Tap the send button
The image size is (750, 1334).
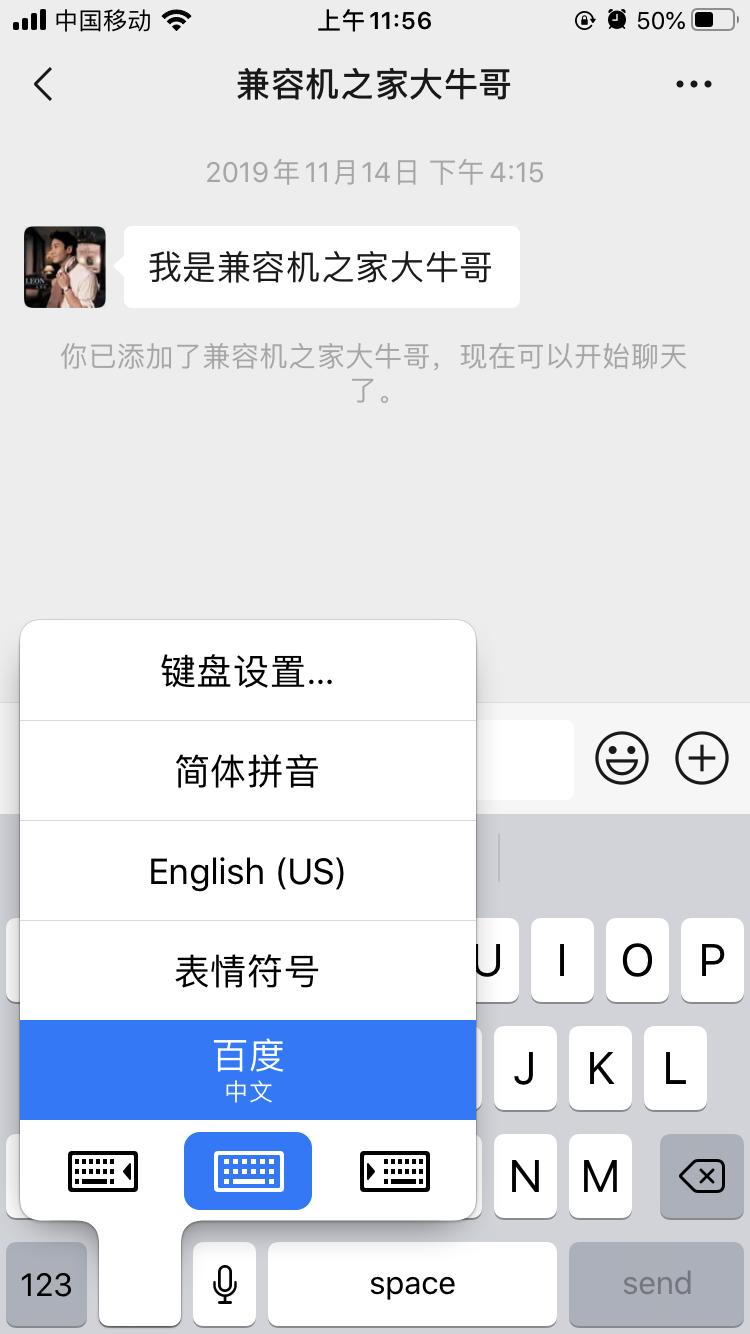pyautogui.click(x=655, y=1283)
